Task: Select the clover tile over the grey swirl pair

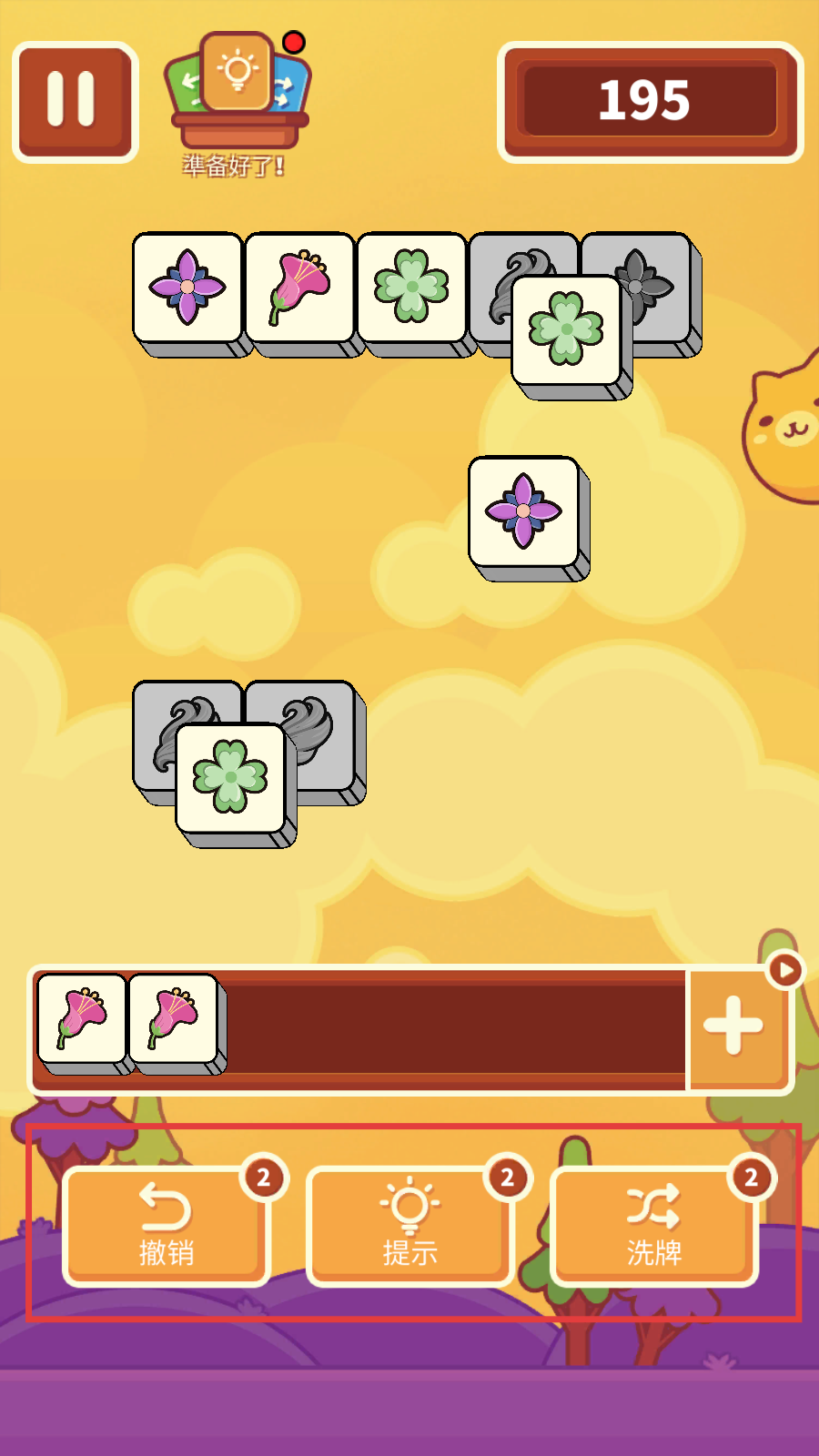Action: coord(230,778)
